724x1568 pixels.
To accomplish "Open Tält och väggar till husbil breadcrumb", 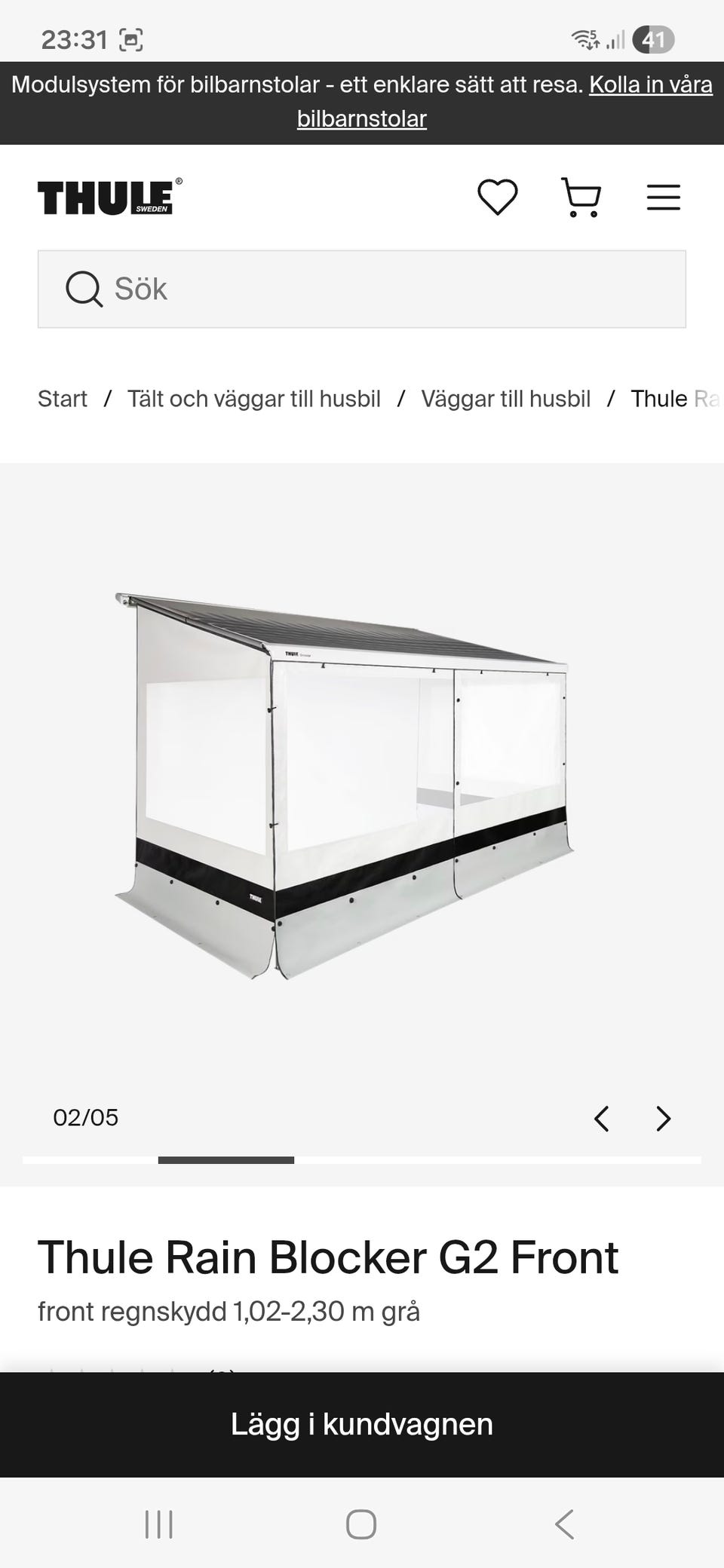I will (x=253, y=399).
